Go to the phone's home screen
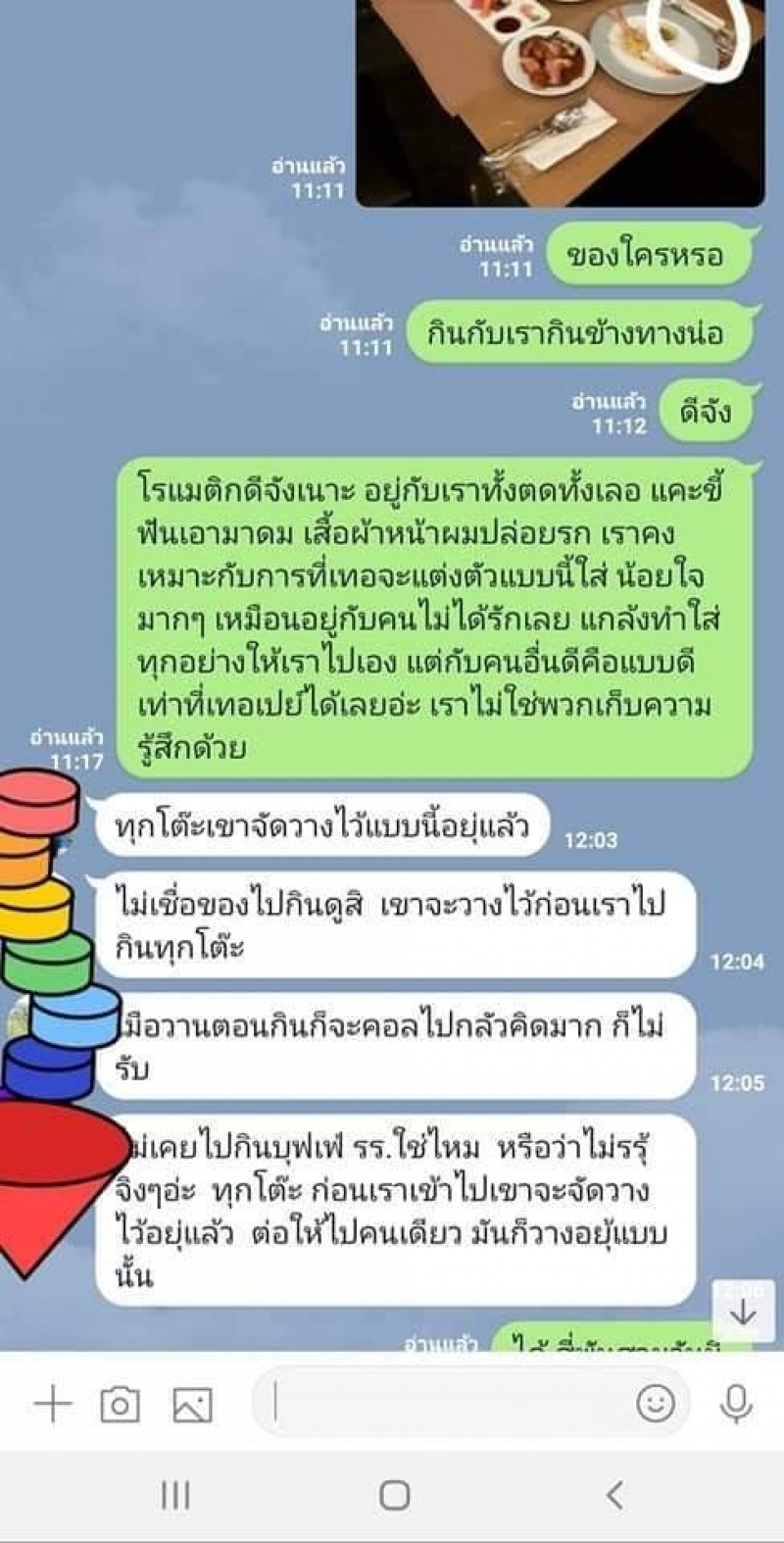784x1543 pixels. [394, 1494]
